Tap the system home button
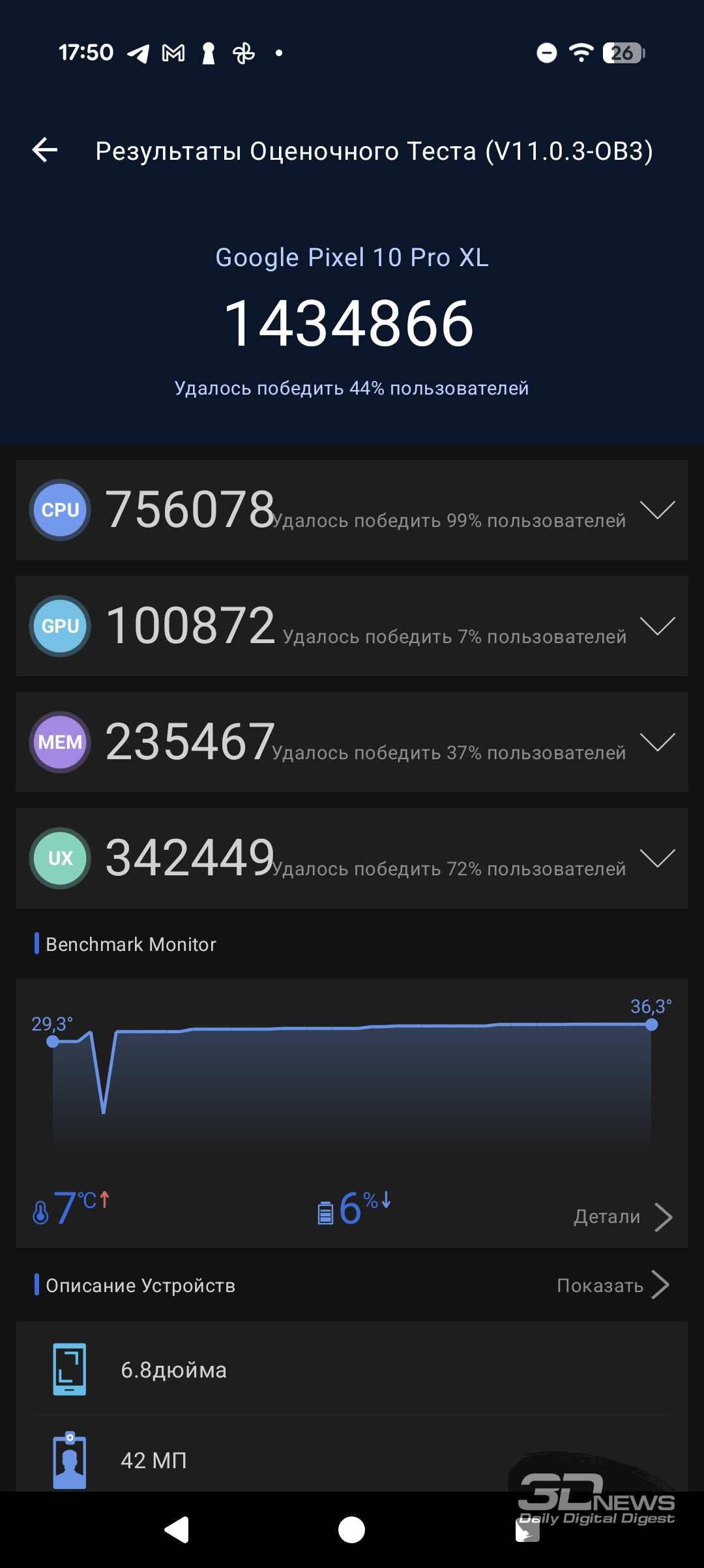Image resolution: width=704 pixels, height=1568 pixels. [352, 1530]
